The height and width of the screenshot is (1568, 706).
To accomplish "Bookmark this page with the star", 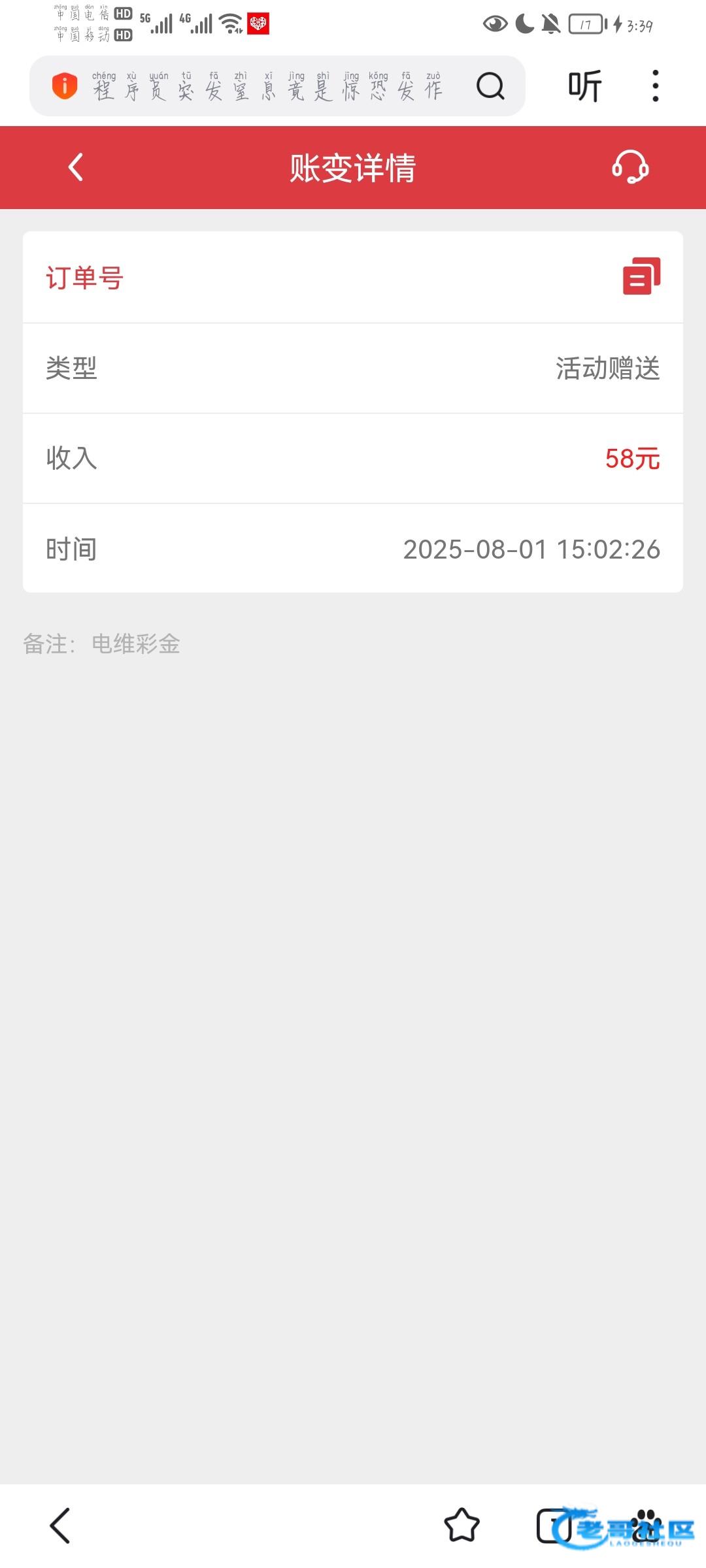I will pos(462,1526).
